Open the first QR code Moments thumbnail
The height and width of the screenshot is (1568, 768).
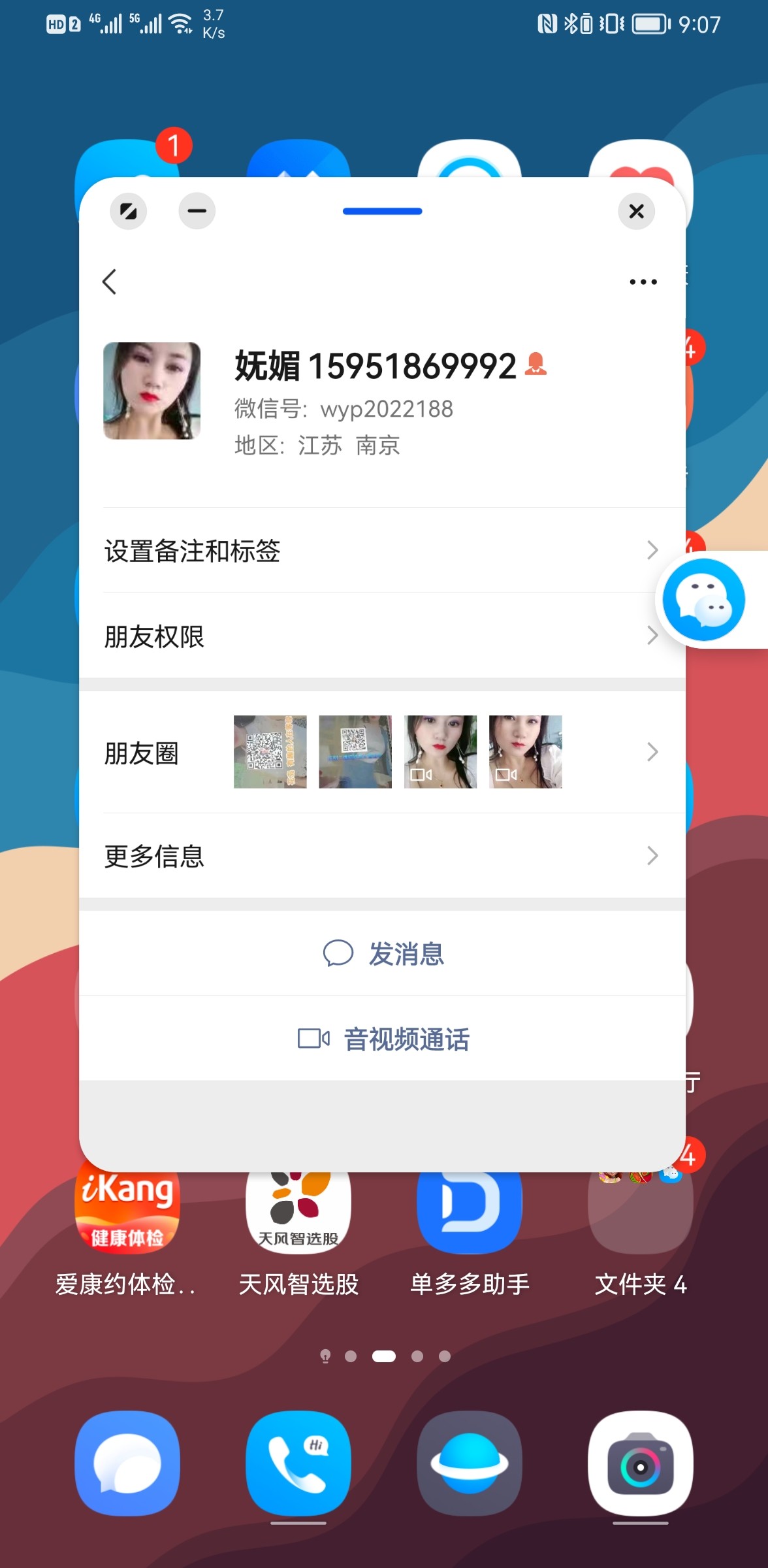coord(270,753)
